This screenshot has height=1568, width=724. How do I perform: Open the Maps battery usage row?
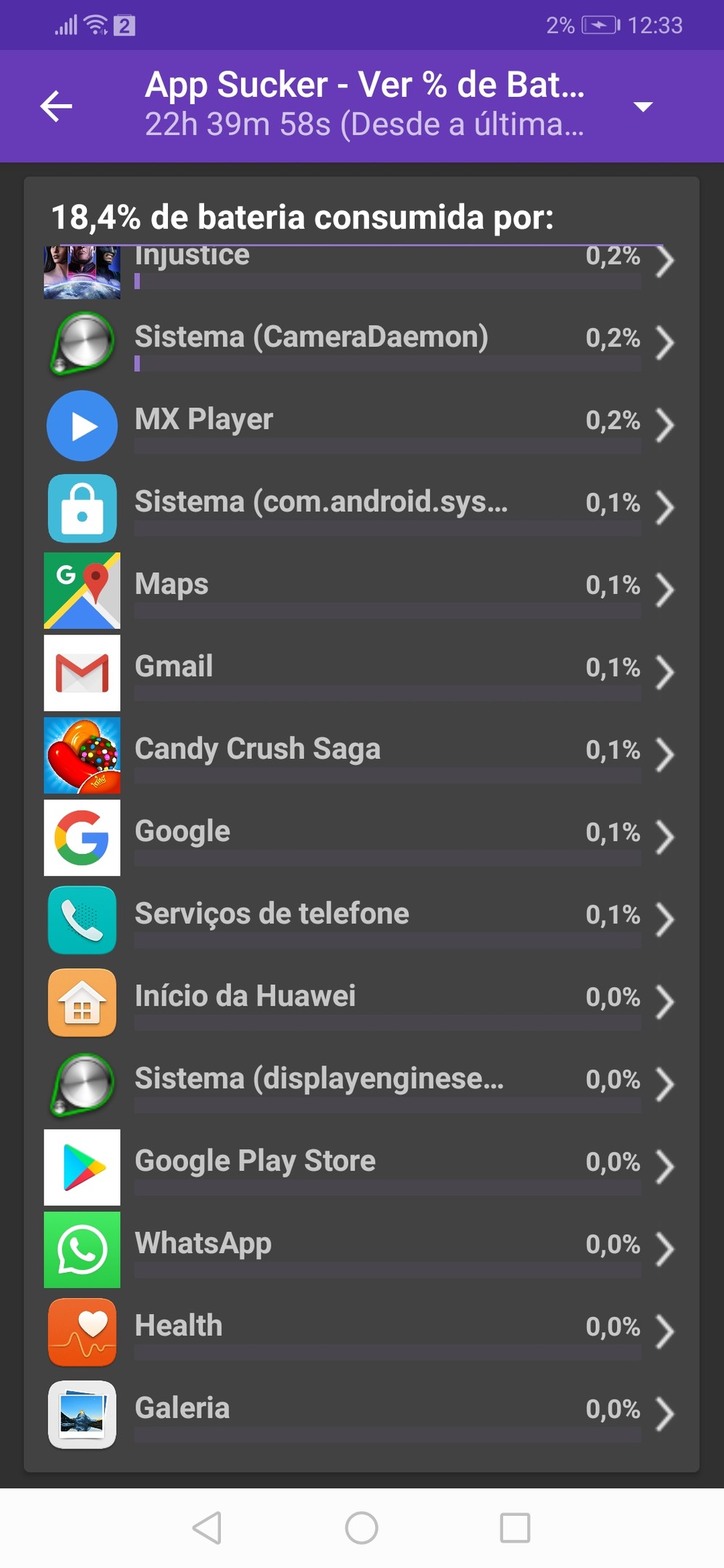(x=361, y=589)
